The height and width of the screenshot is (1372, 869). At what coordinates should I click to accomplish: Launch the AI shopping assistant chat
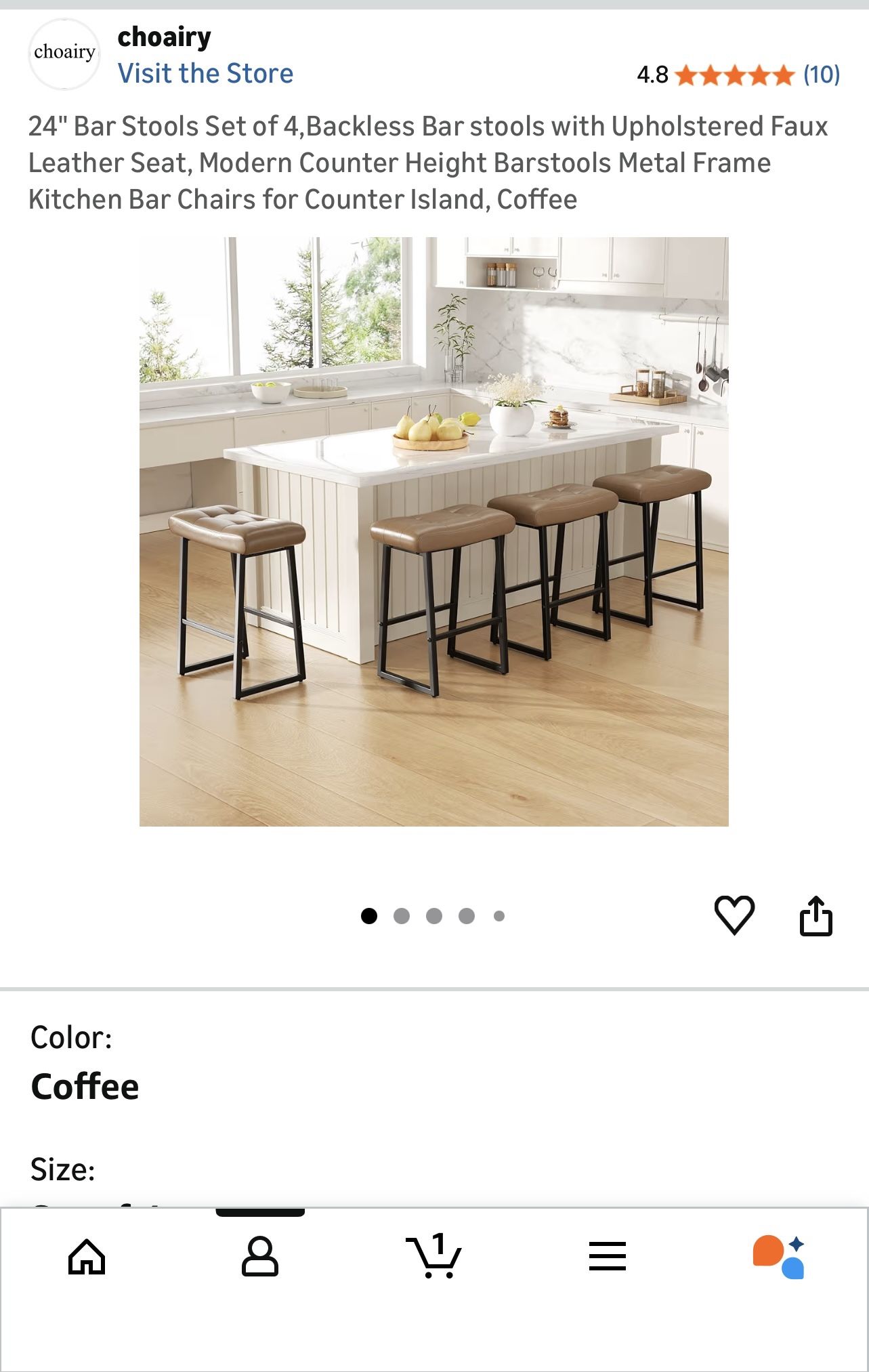(779, 1257)
